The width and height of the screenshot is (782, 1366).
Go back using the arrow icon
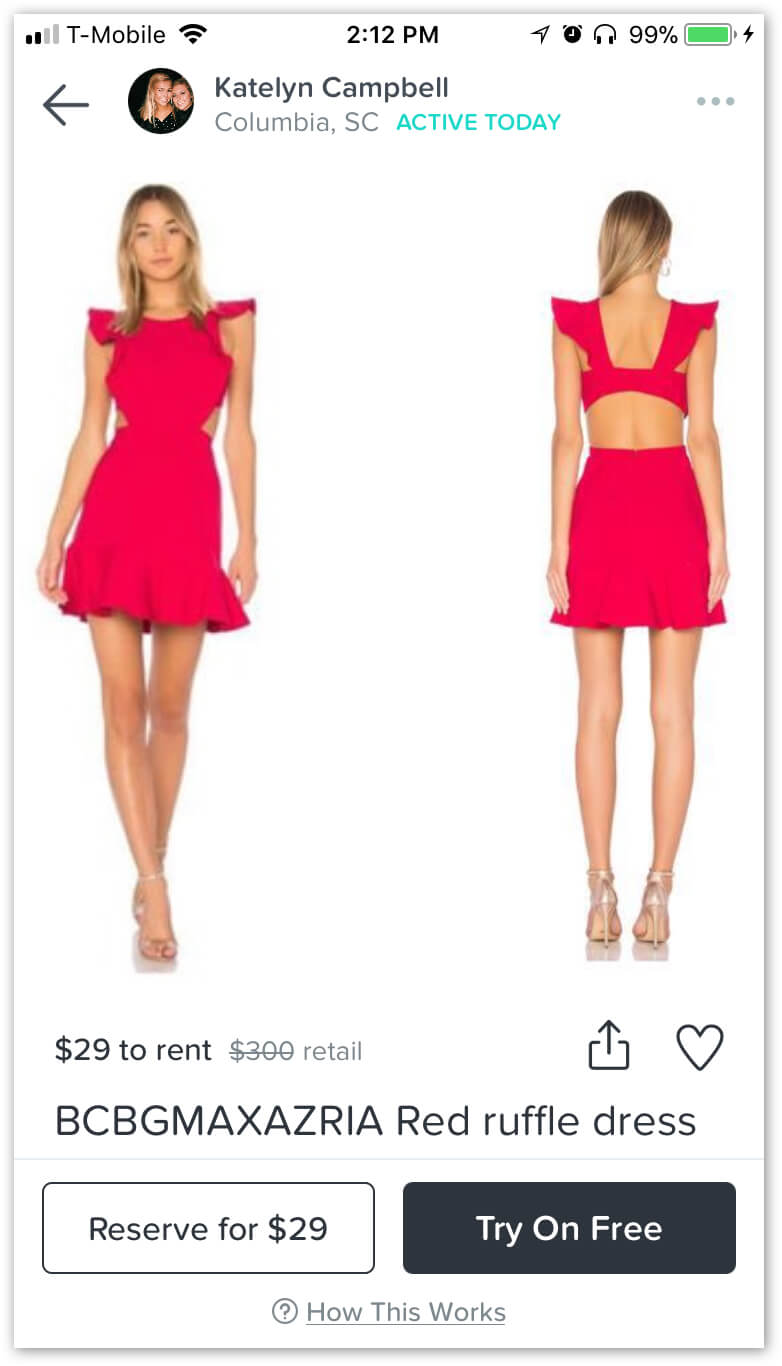[x=66, y=104]
